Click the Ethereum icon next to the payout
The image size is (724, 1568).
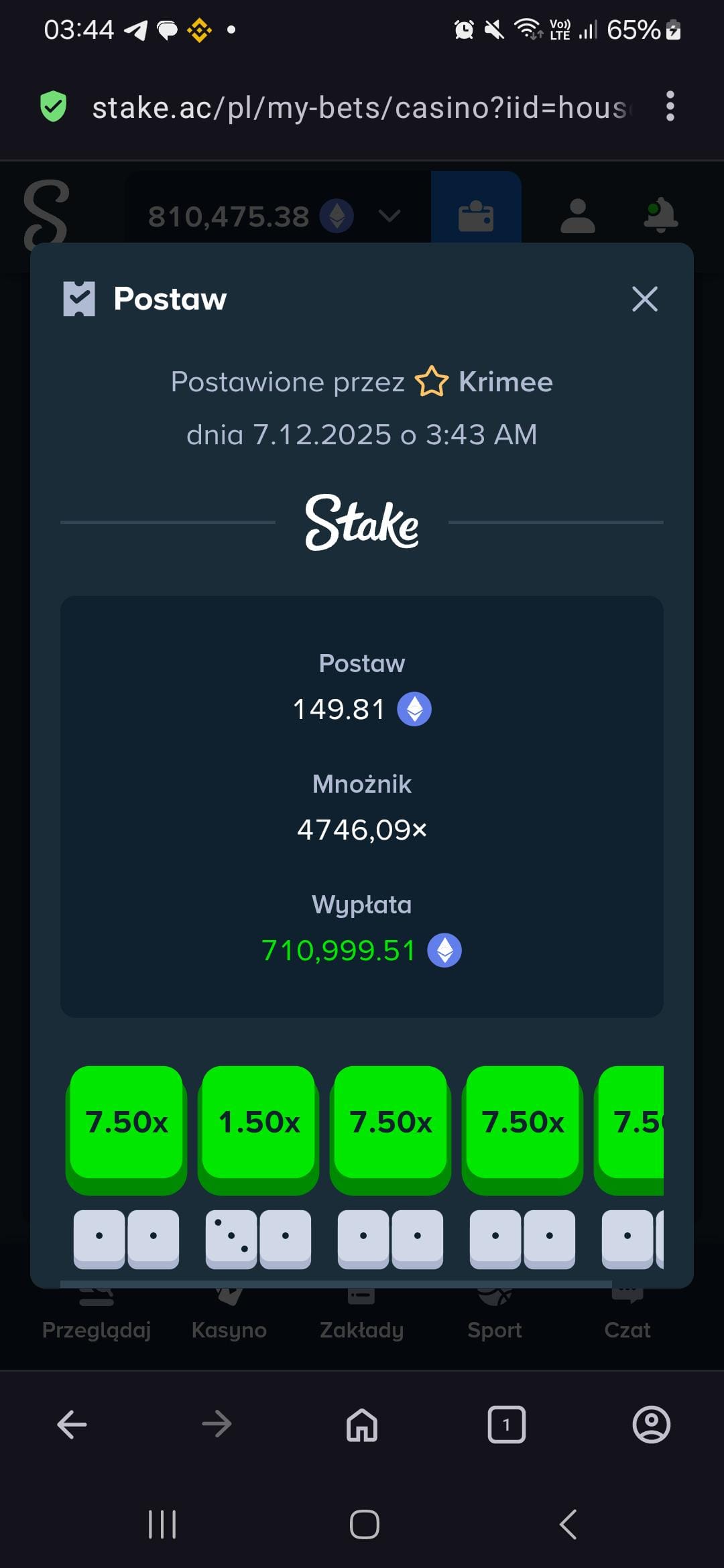444,950
